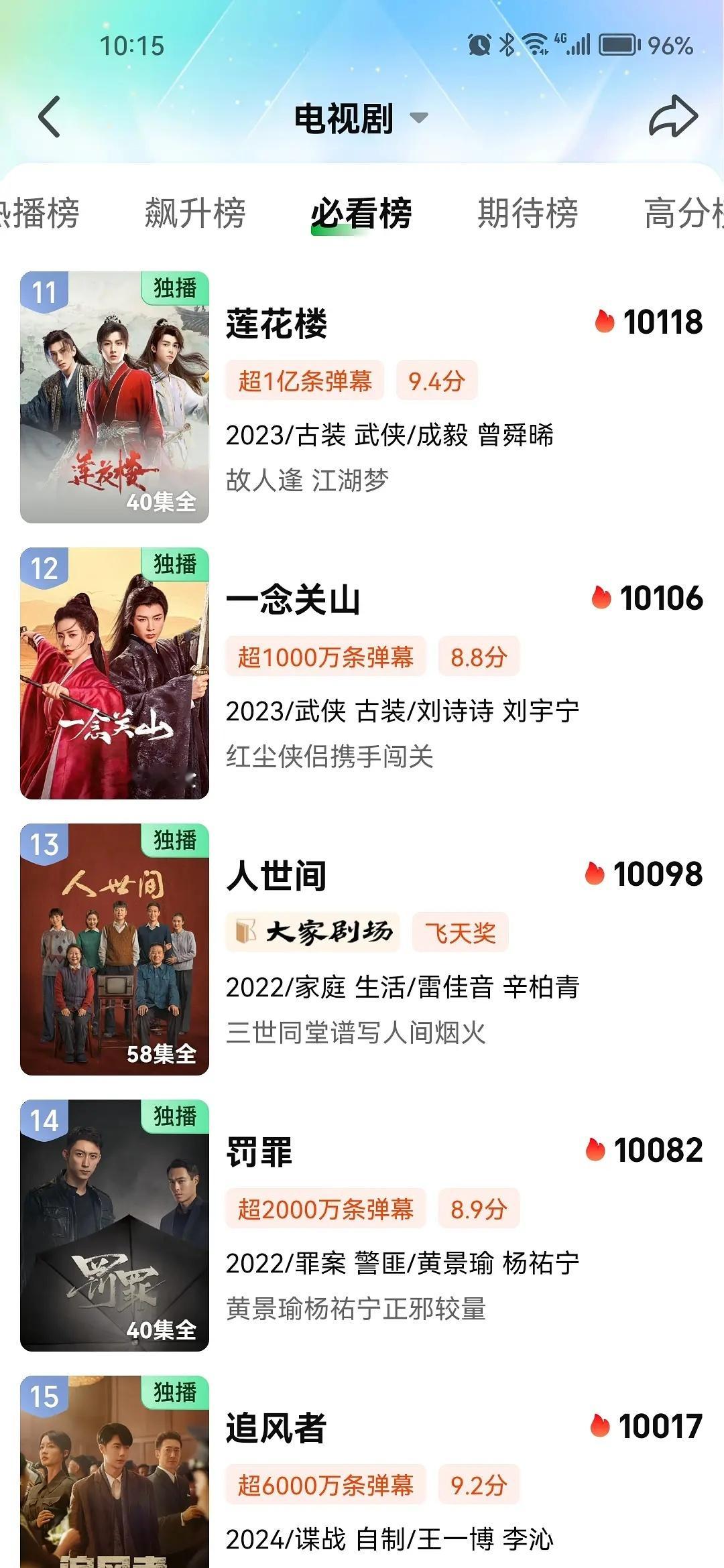The width and height of the screenshot is (724, 1568).
Task: Switch to the 热播榜 tab
Action: [40, 213]
